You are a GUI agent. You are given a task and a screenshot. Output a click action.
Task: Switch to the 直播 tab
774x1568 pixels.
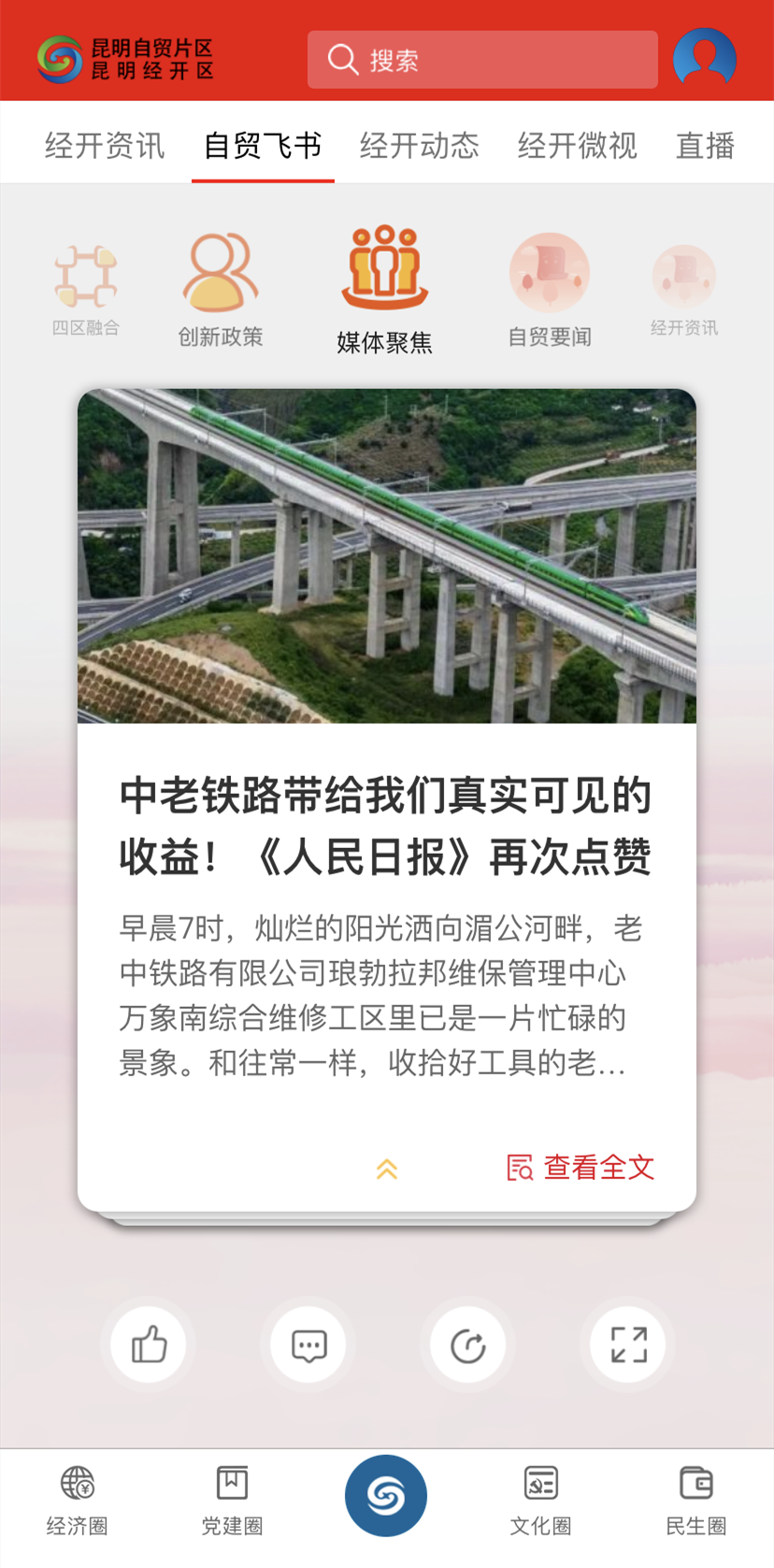706,146
